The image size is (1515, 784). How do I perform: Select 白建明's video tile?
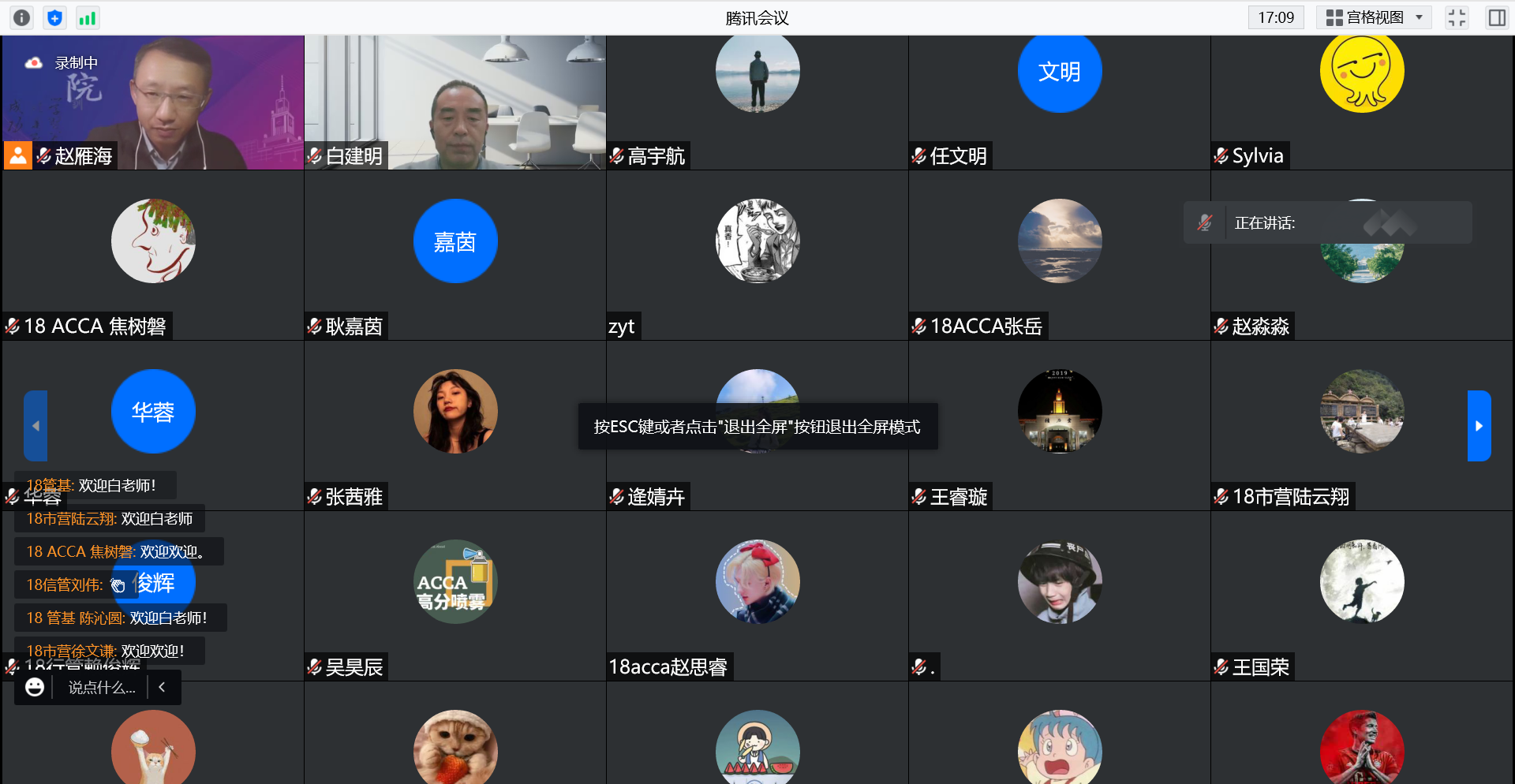click(x=455, y=103)
